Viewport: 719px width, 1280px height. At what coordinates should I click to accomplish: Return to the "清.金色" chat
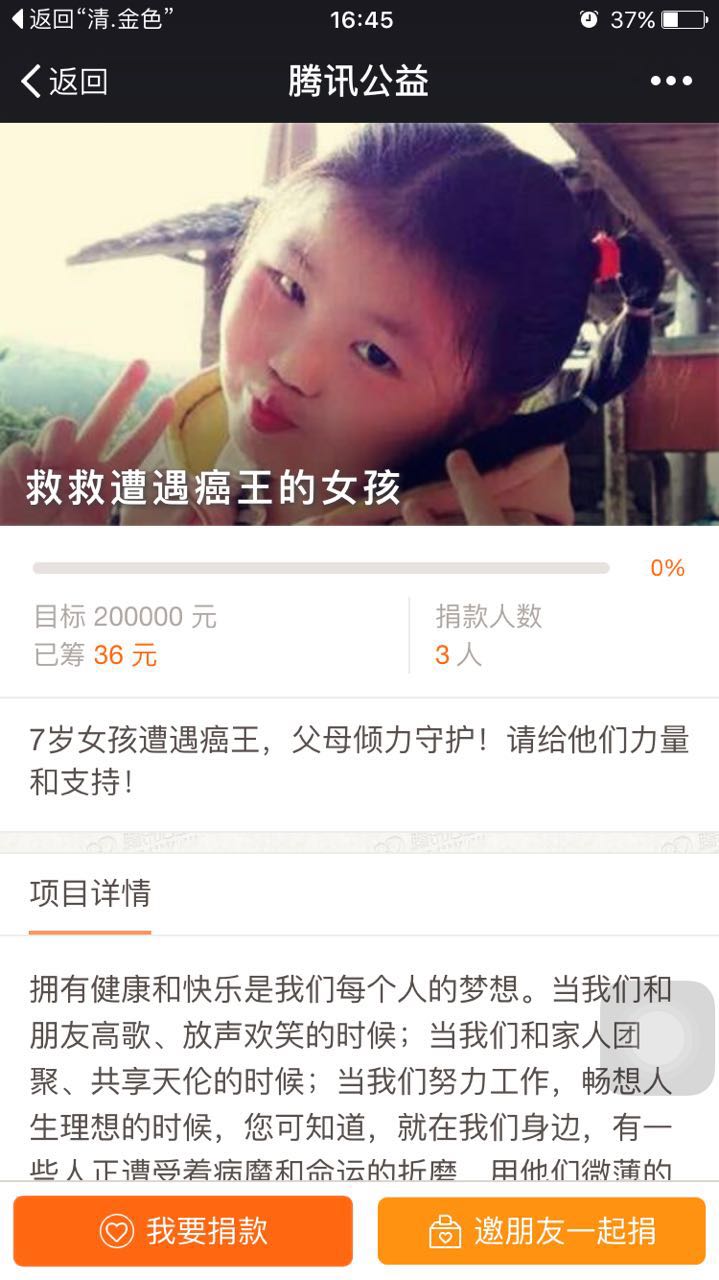[88, 19]
